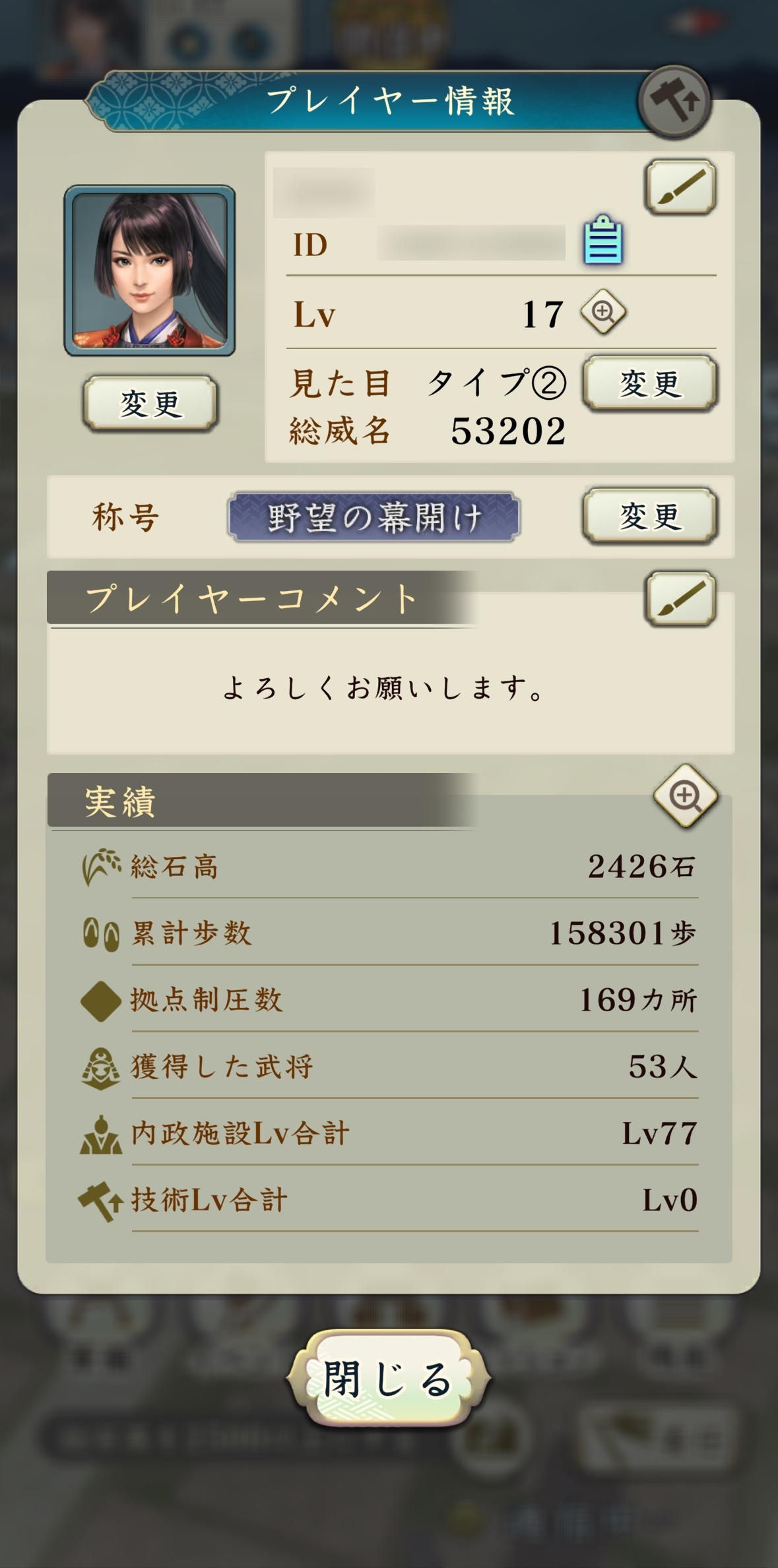778x1568 pixels.
Task: Change appearance type with 見た目 変更 button
Action: click(650, 383)
